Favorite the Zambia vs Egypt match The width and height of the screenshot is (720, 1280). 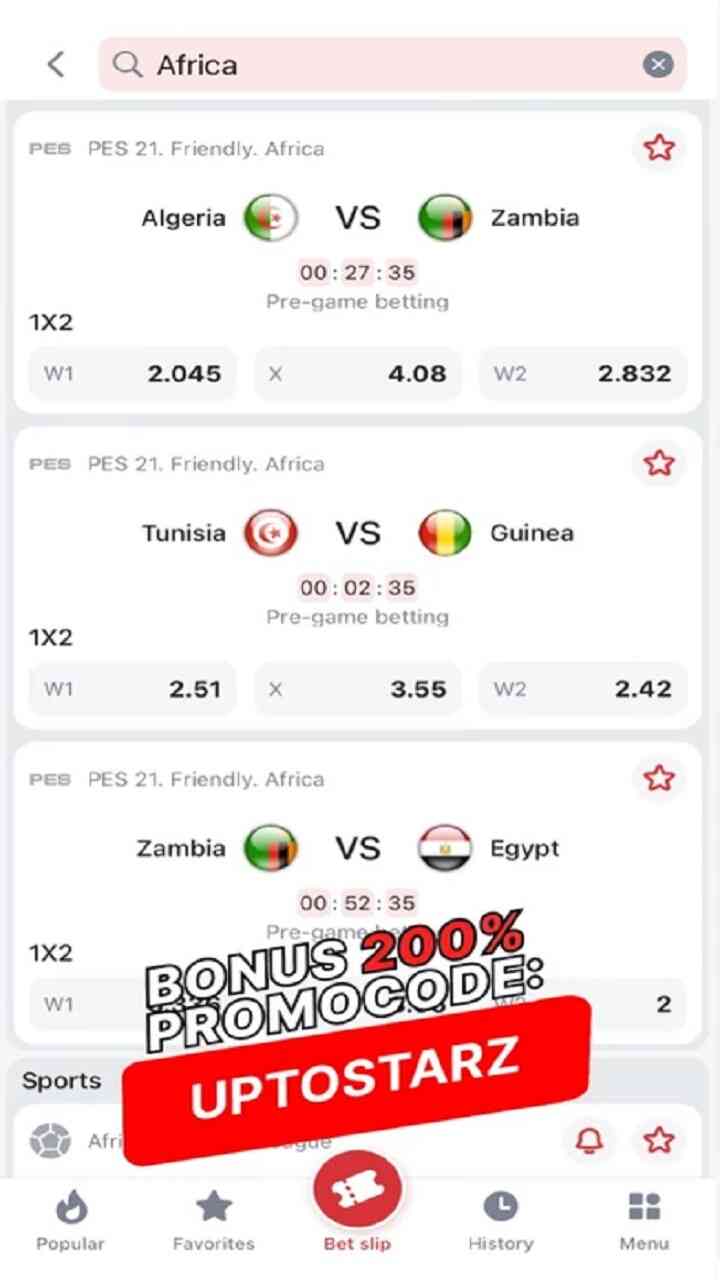659,778
